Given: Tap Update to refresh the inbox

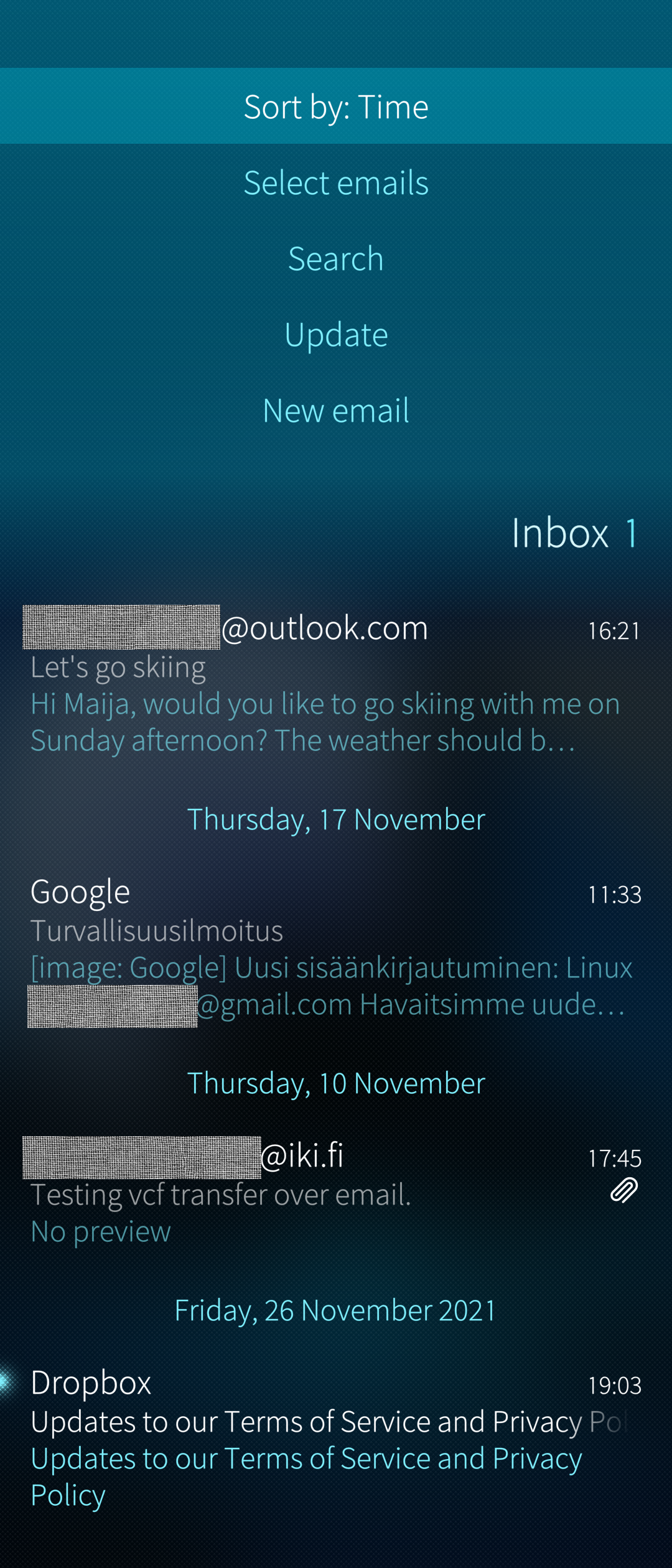Looking at the screenshot, I should point(336,335).
